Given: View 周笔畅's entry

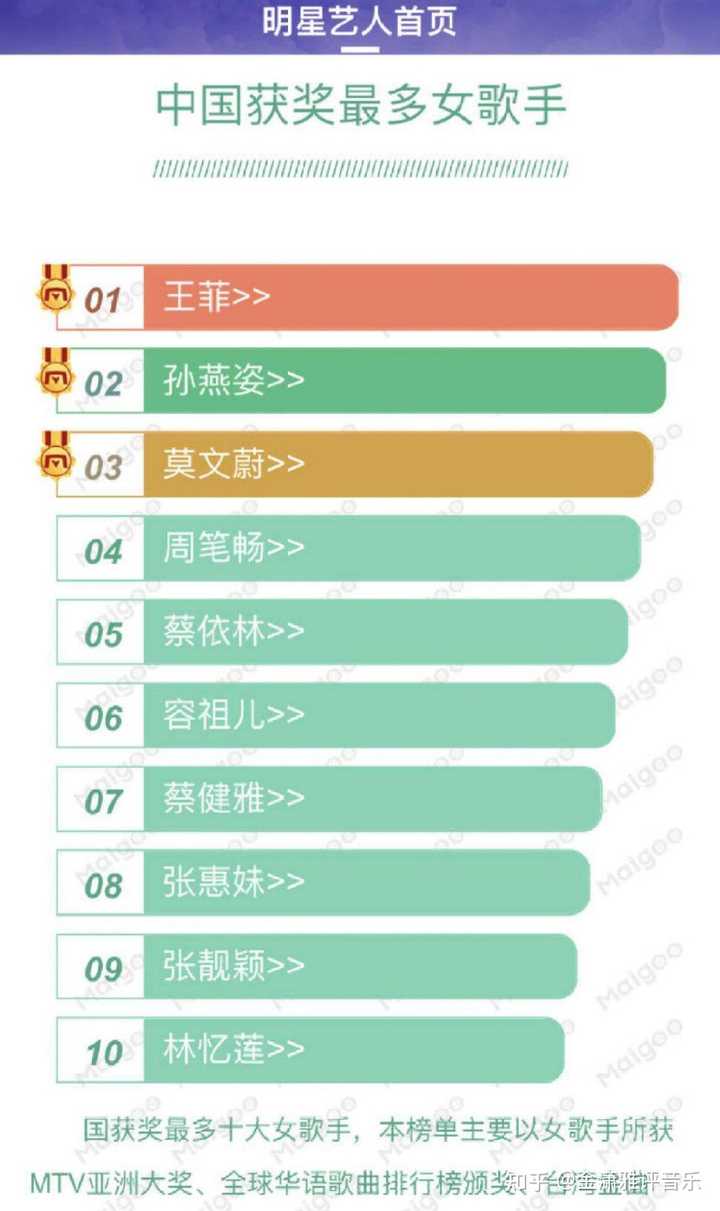Looking at the screenshot, I should point(348,548).
